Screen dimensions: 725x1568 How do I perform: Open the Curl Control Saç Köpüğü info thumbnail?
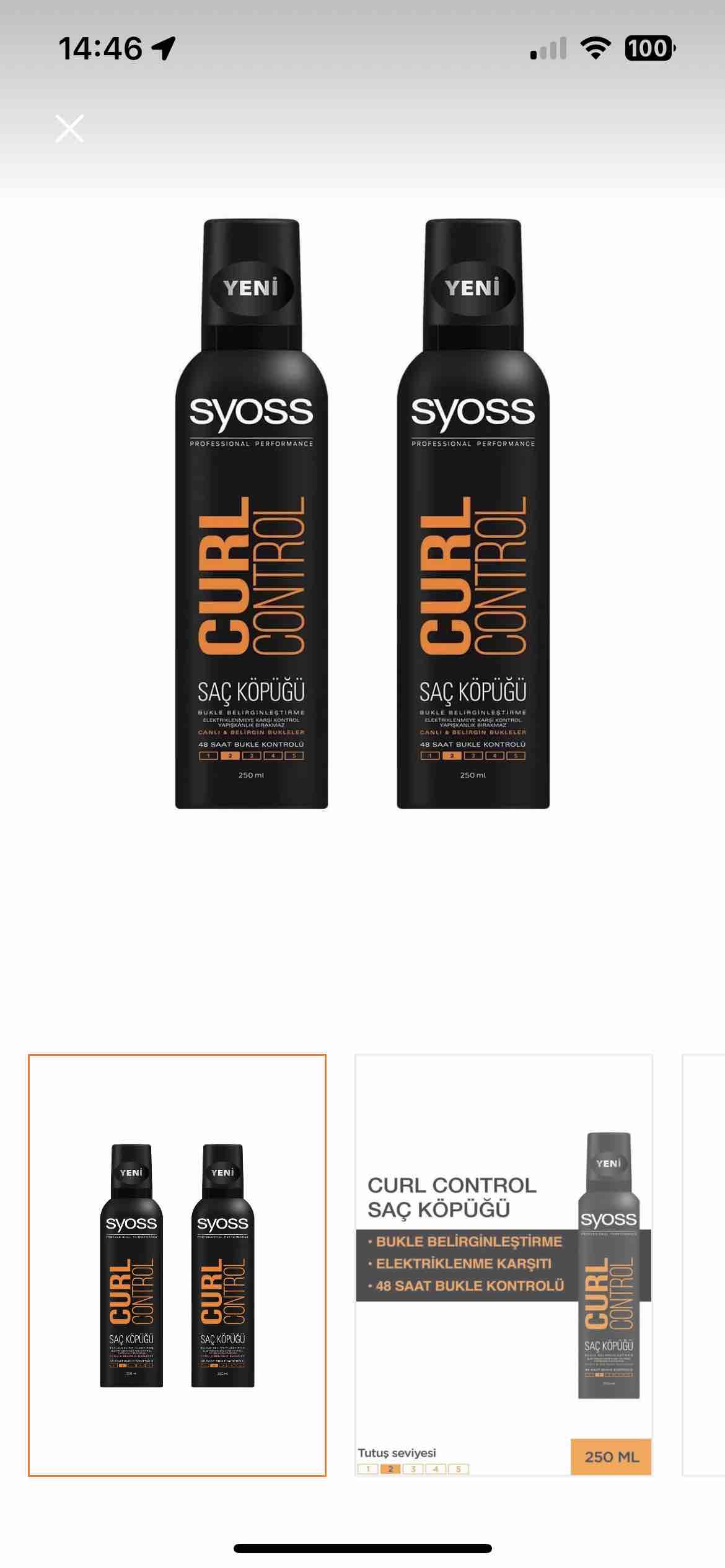(x=504, y=1265)
